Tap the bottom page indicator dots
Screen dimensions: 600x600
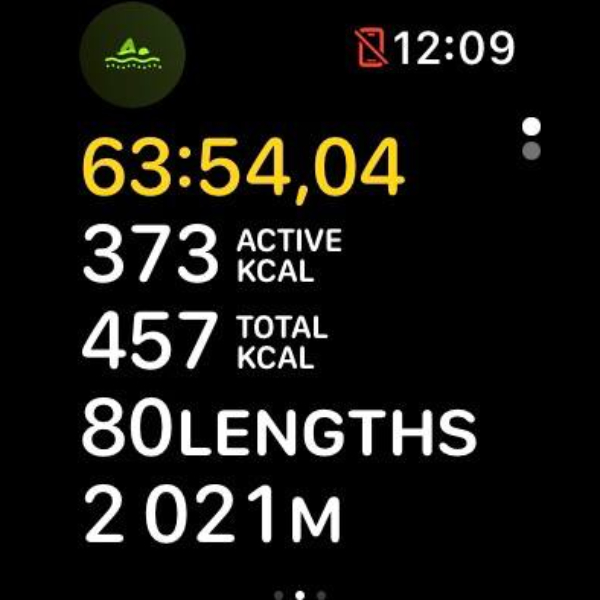coord(300,594)
